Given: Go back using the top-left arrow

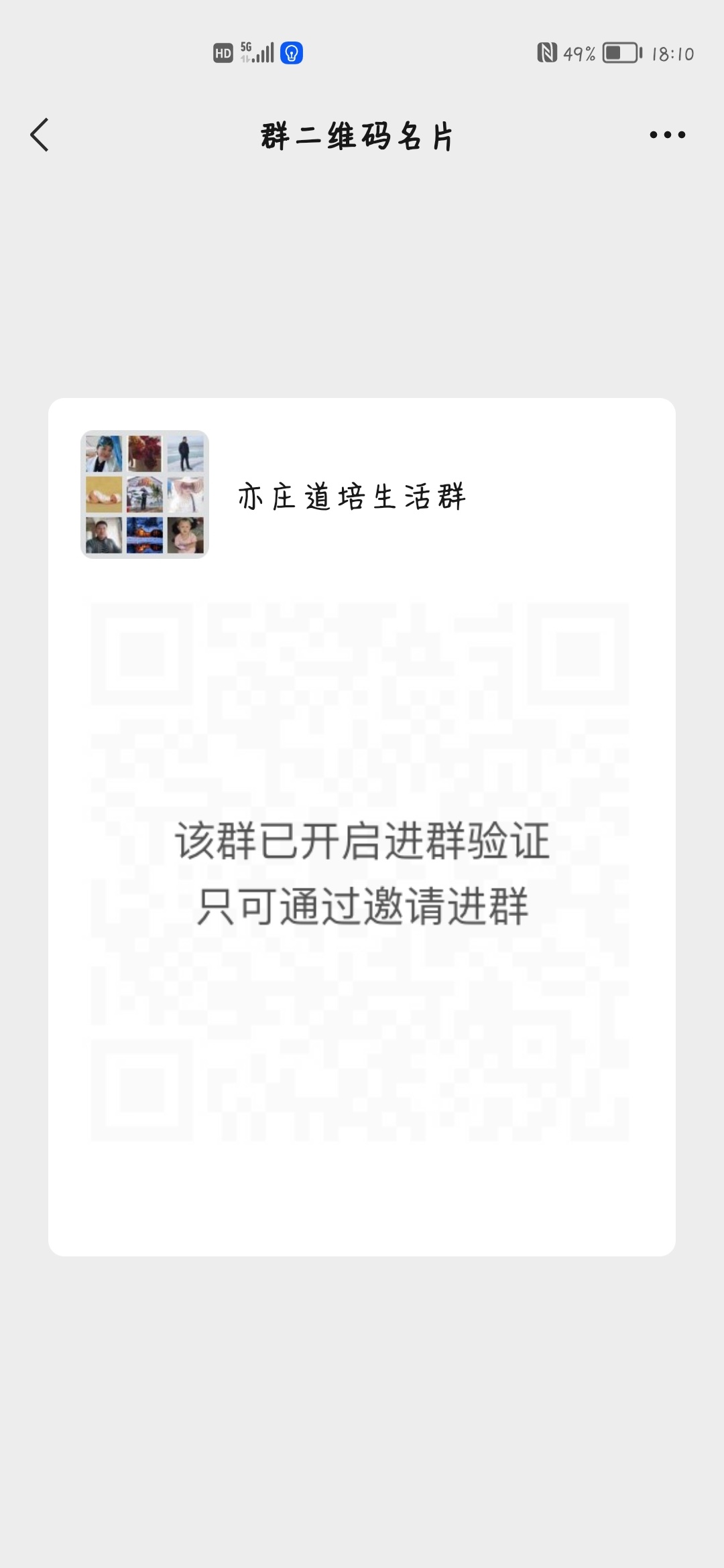Looking at the screenshot, I should [40, 135].
